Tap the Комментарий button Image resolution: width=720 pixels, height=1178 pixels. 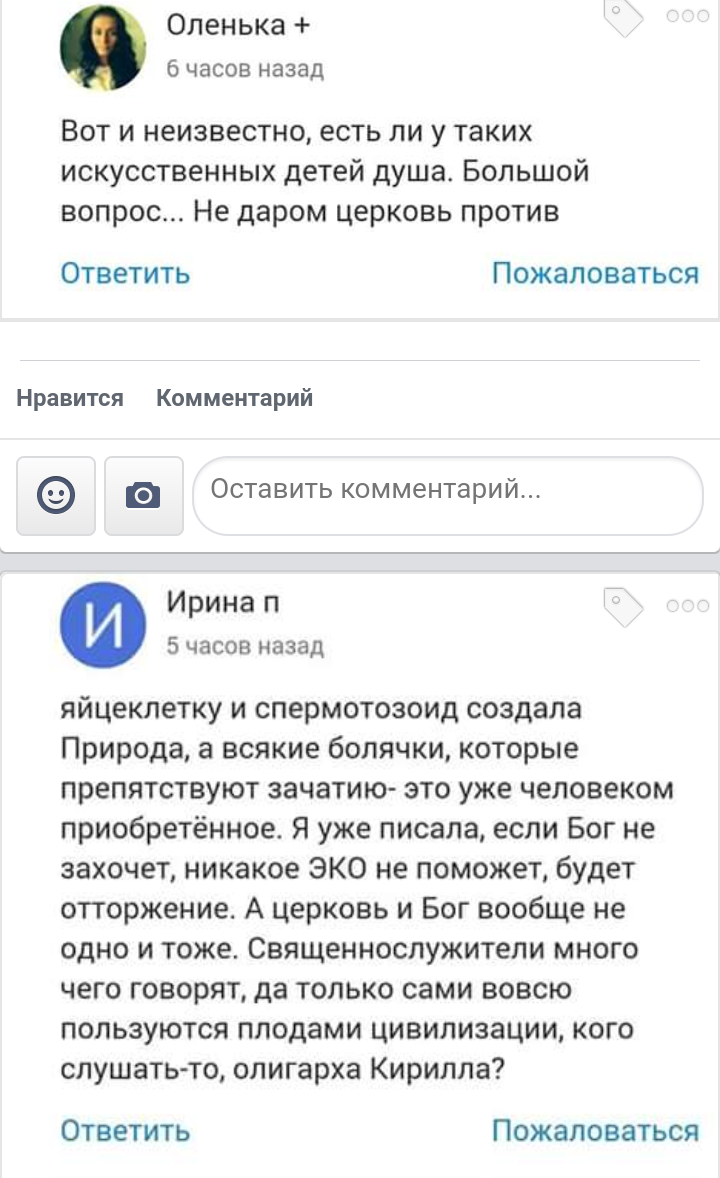click(234, 398)
